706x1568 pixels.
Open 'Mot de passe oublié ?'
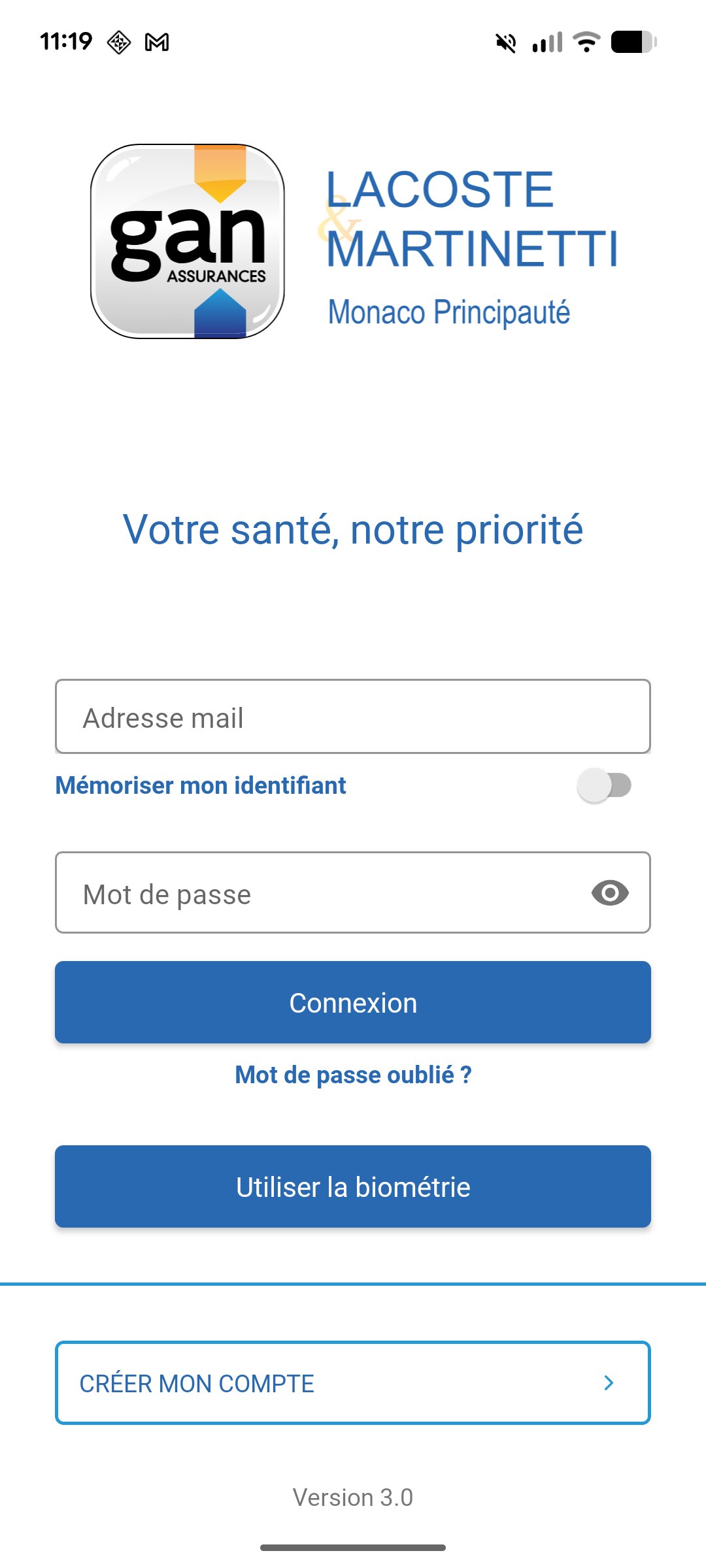click(x=353, y=1074)
